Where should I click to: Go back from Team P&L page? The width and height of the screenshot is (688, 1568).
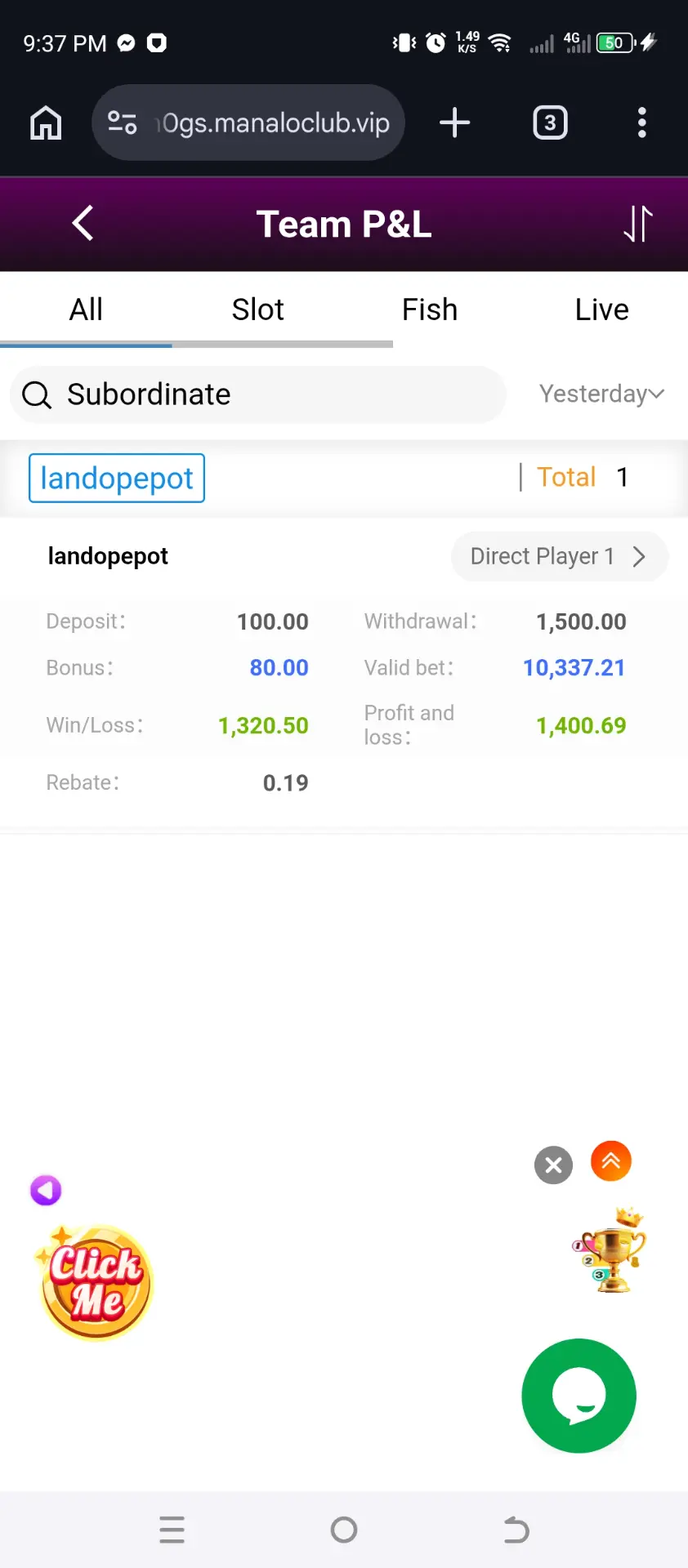83,223
